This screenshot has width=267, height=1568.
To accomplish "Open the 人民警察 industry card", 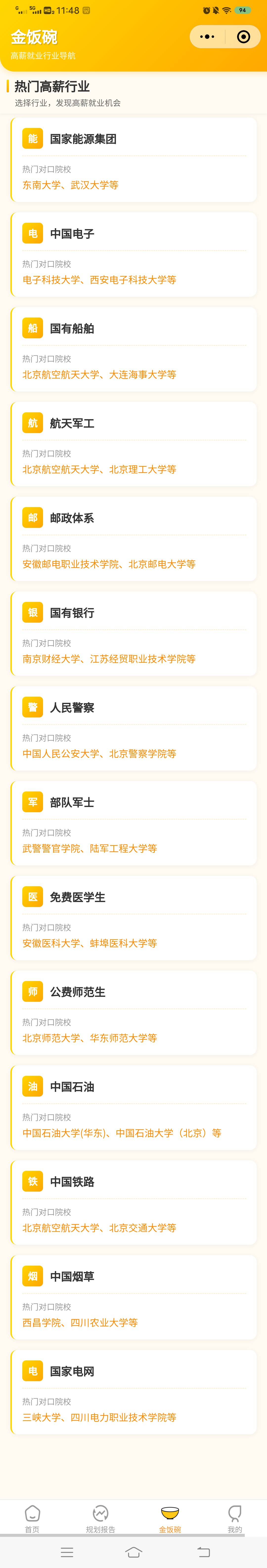I will tap(134, 729).
